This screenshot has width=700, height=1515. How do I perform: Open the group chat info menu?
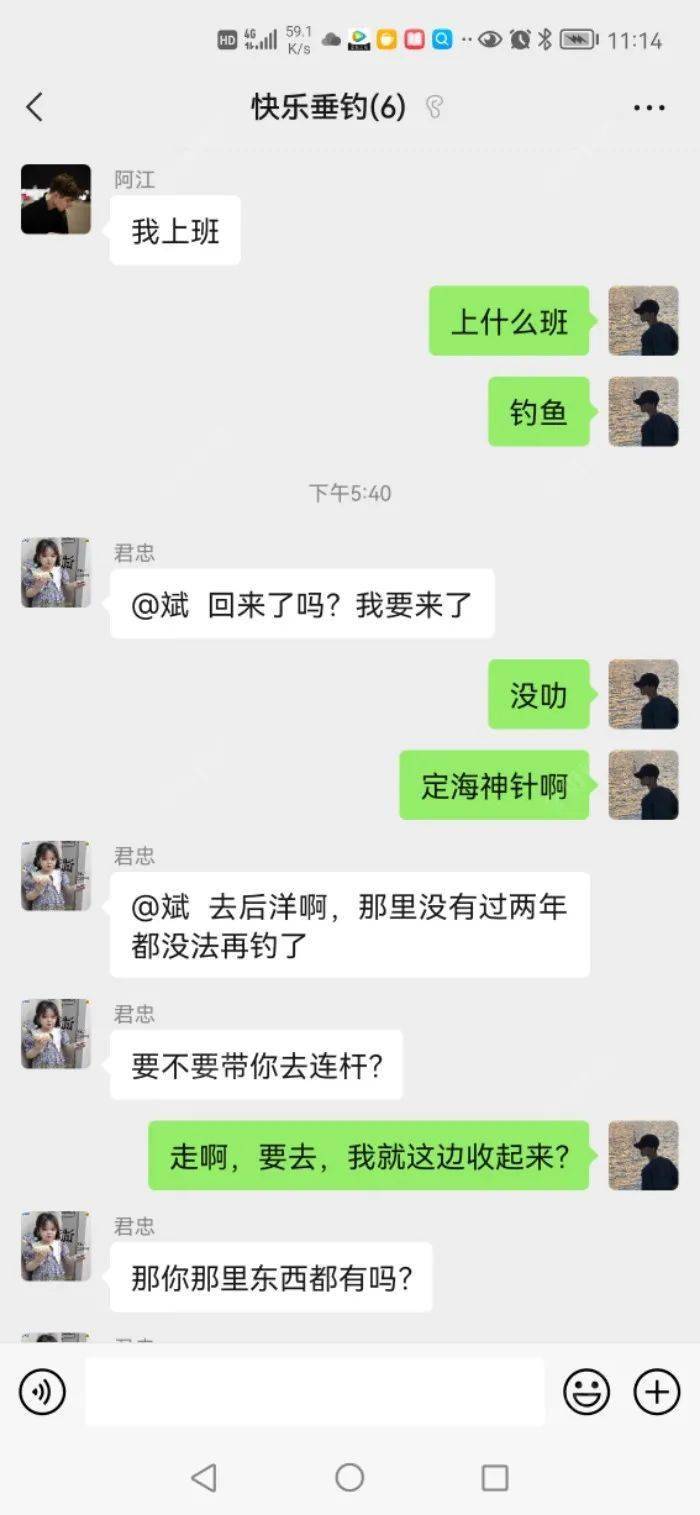coord(649,108)
